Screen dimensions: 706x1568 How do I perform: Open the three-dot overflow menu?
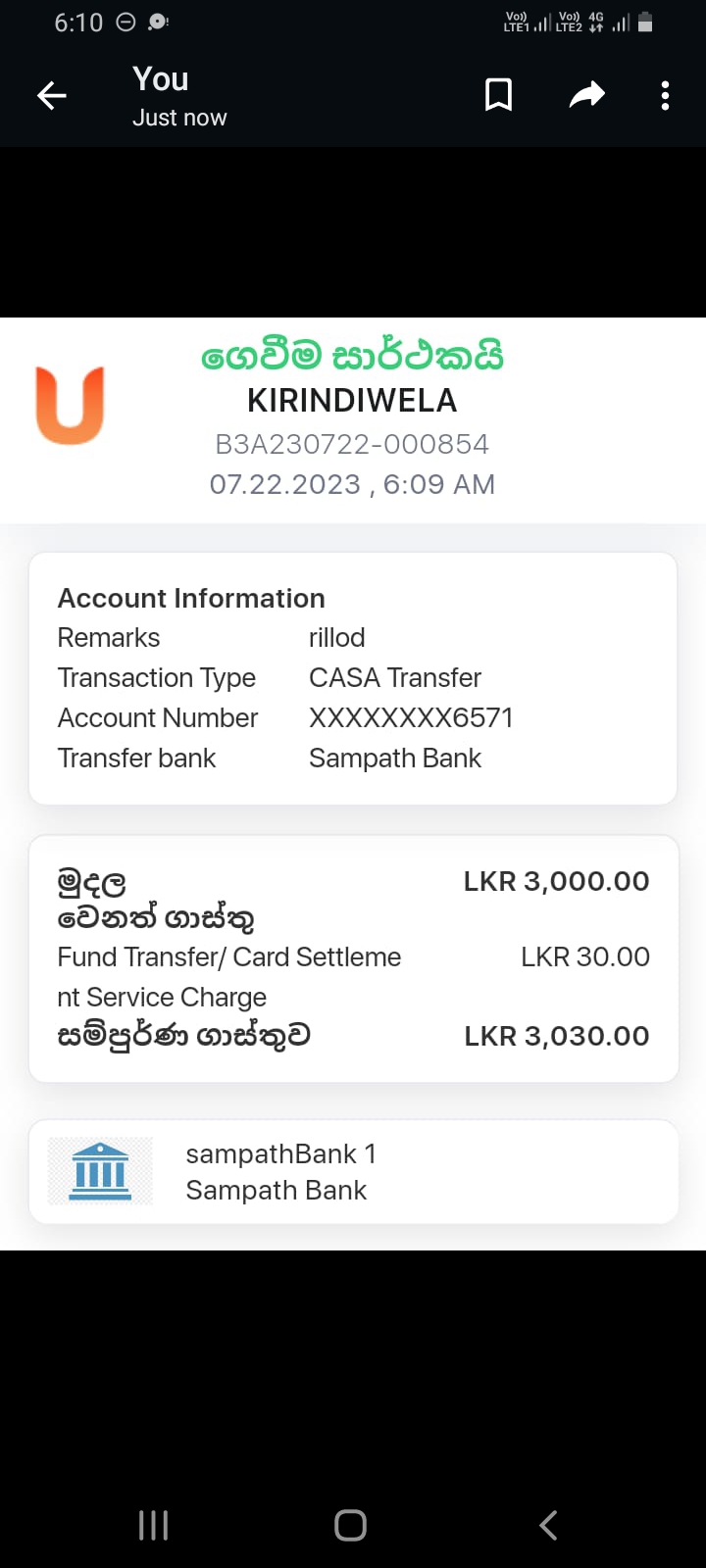[665, 95]
